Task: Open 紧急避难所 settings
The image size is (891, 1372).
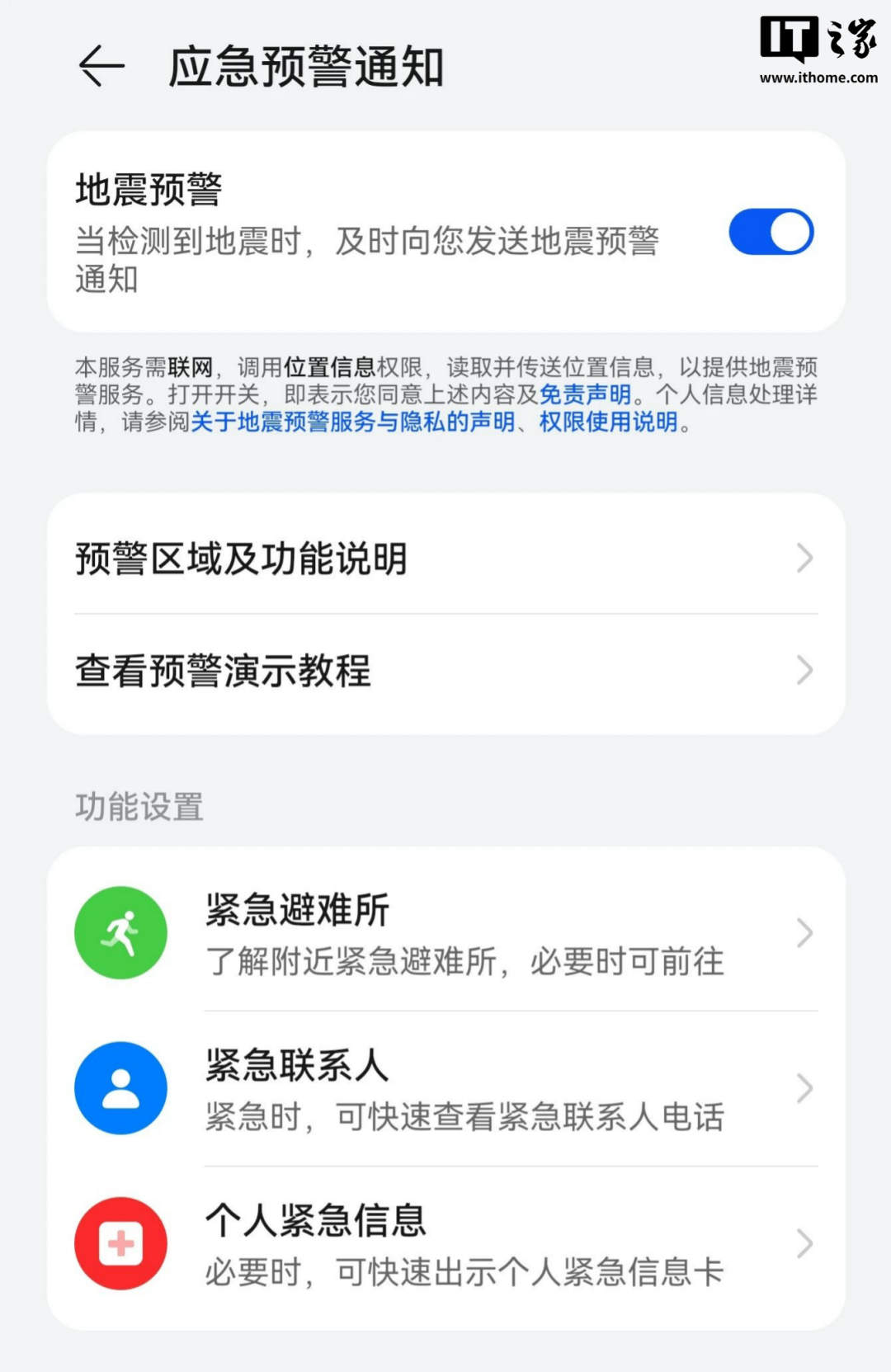Action: tap(445, 934)
